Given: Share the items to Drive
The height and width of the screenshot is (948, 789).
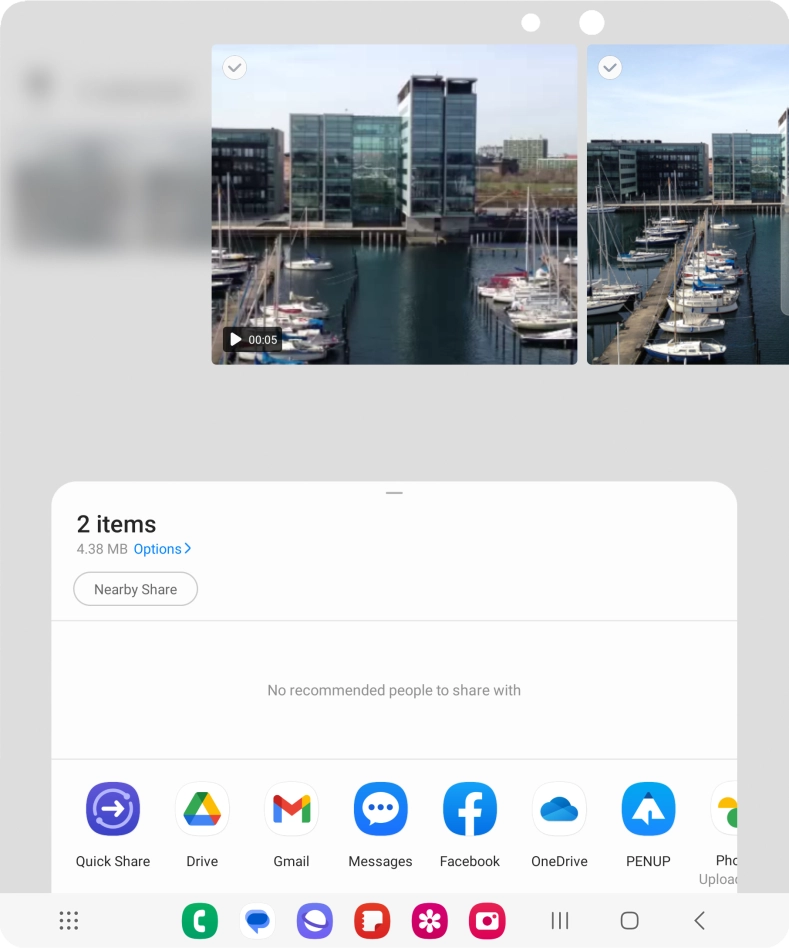Looking at the screenshot, I should pyautogui.click(x=202, y=809).
